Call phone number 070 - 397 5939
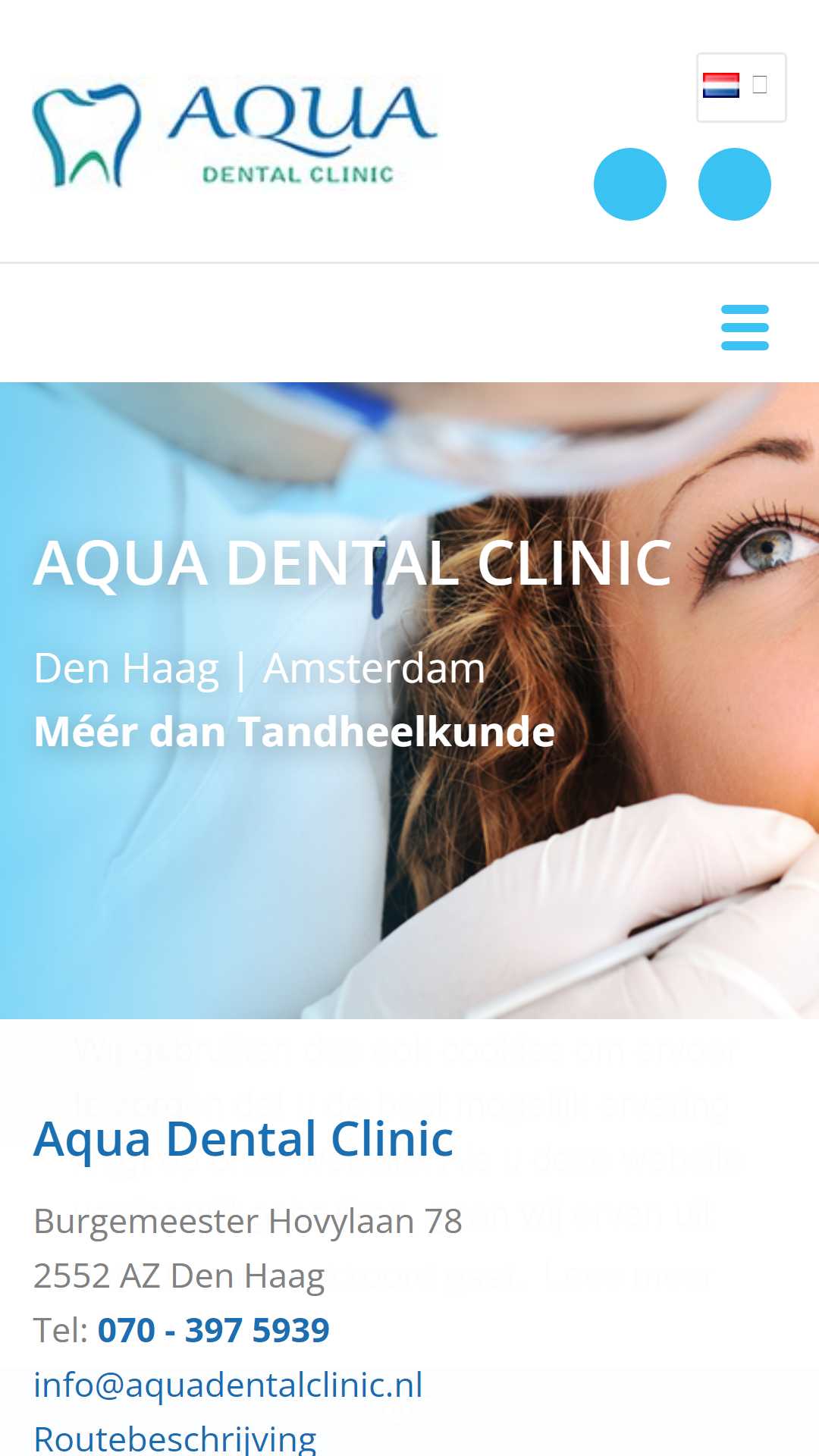 pos(213,1330)
